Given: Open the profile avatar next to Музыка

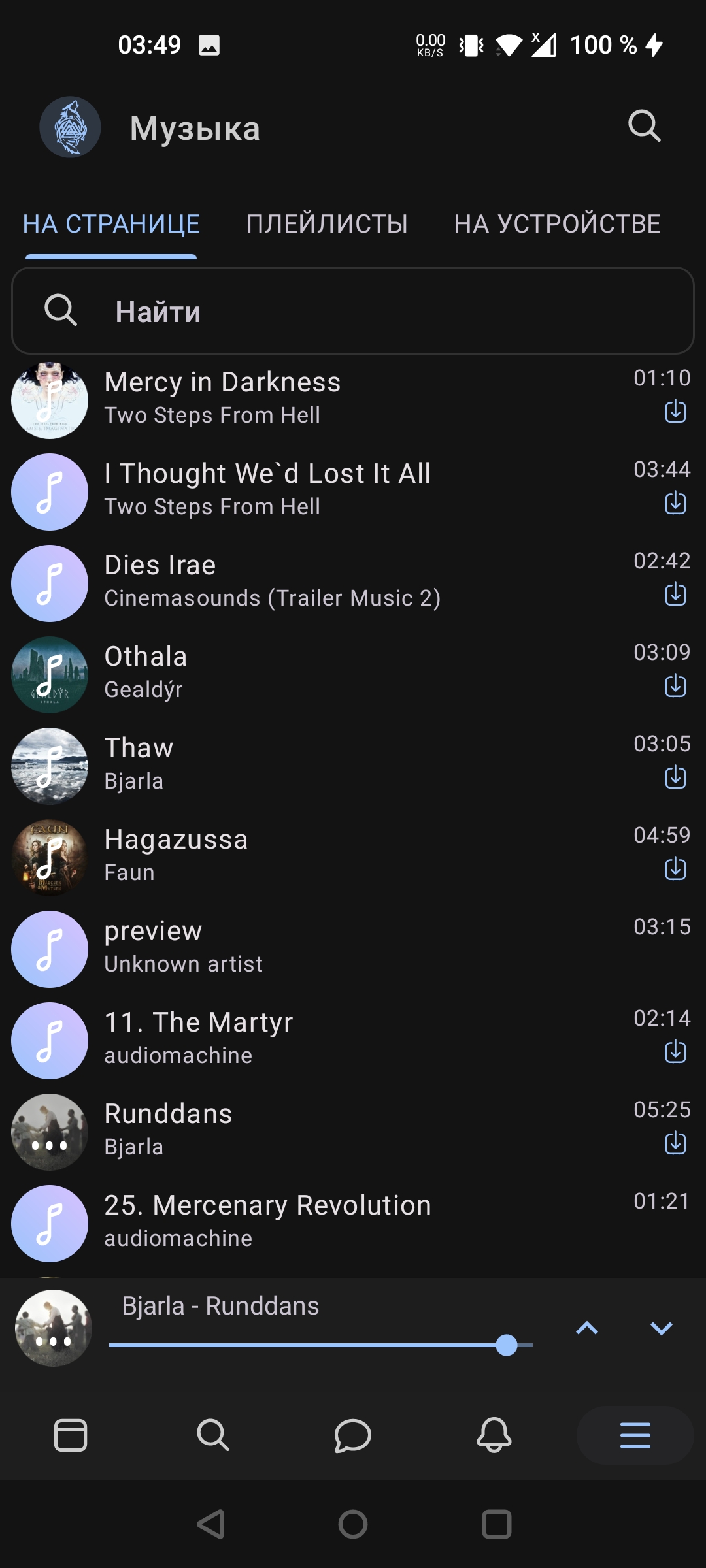Looking at the screenshot, I should (70, 127).
